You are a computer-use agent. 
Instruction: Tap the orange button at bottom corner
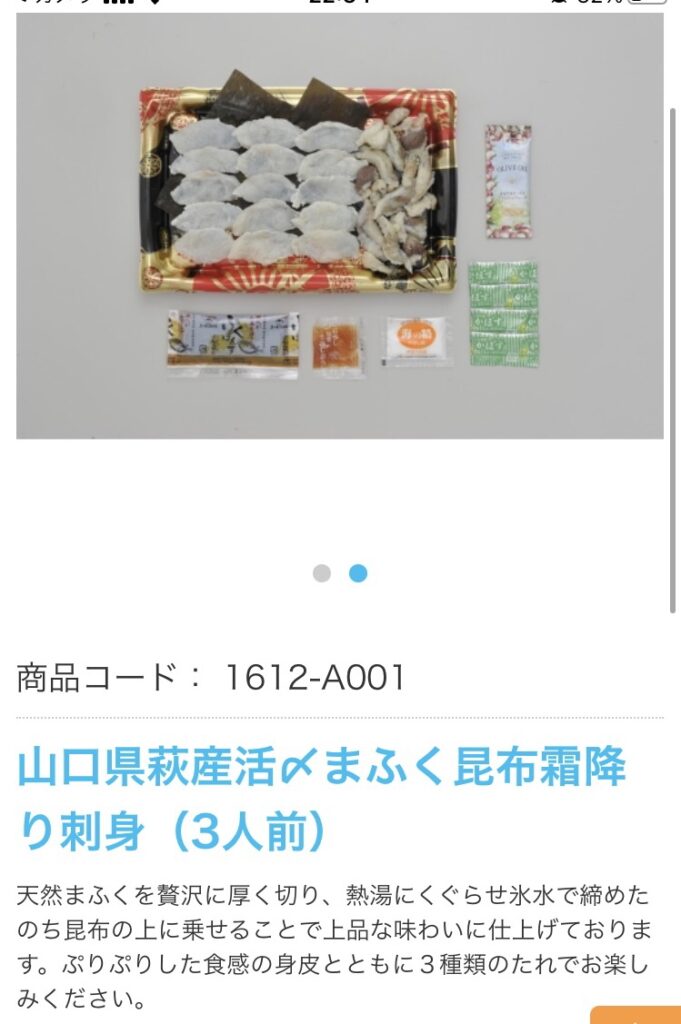pos(636,1014)
